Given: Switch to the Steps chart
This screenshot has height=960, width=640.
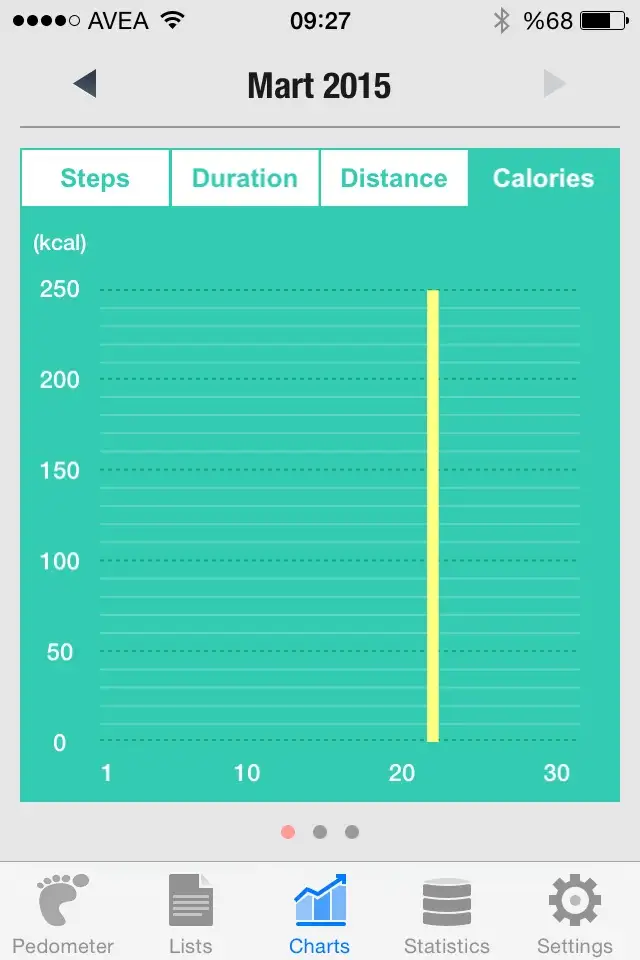Looking at the screenshot, I should [95, 178].
